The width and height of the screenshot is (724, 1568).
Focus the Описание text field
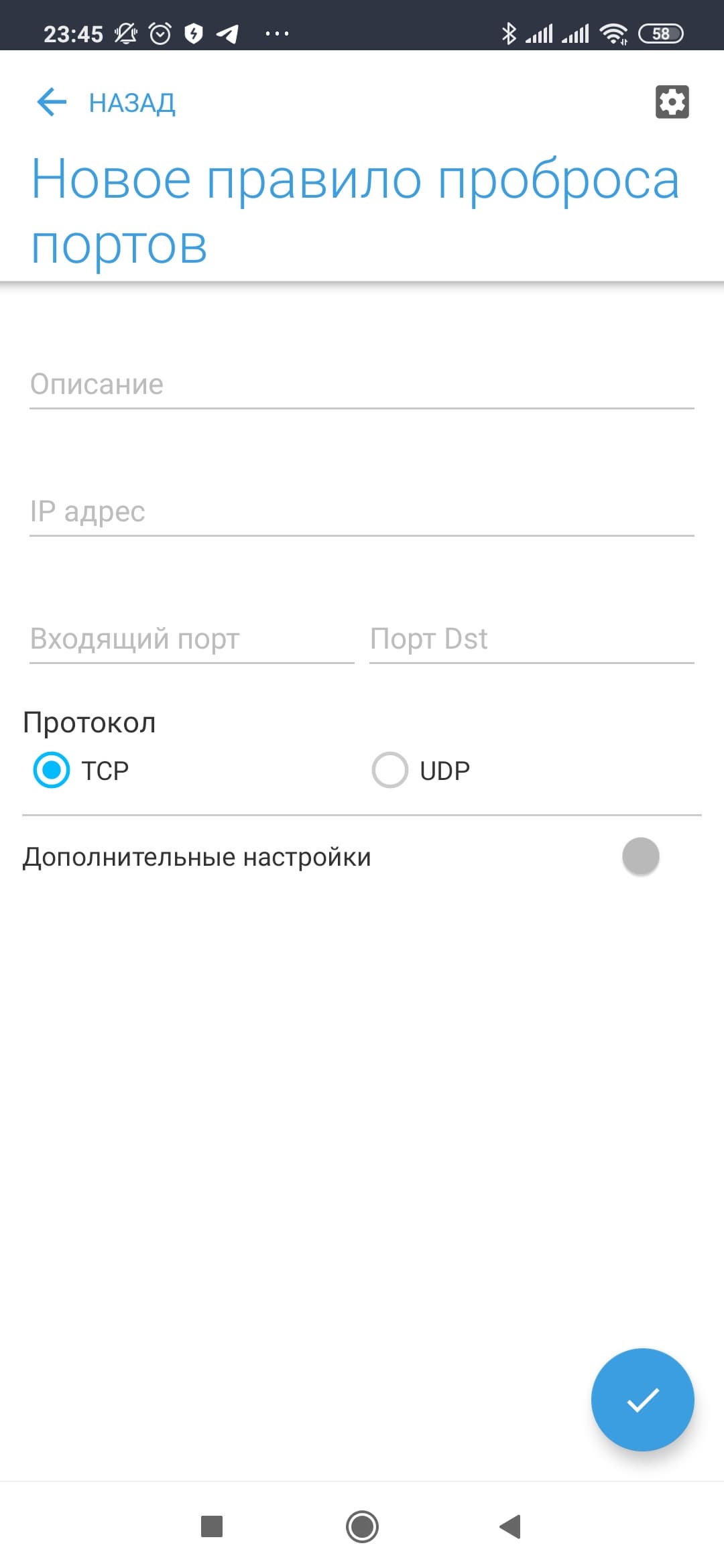361,385
